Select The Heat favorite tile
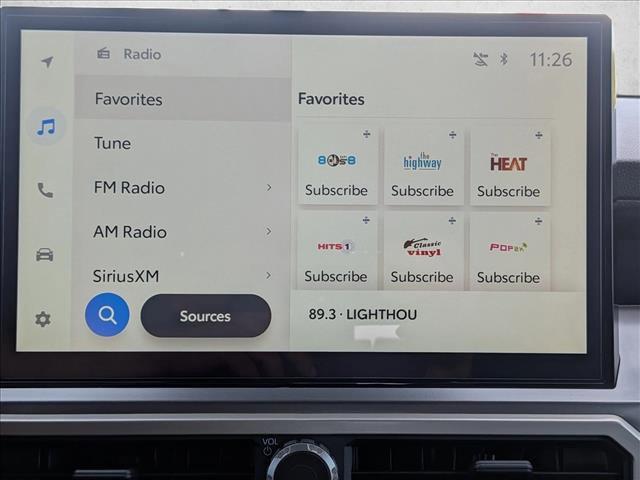 click(x=509, y=166)
